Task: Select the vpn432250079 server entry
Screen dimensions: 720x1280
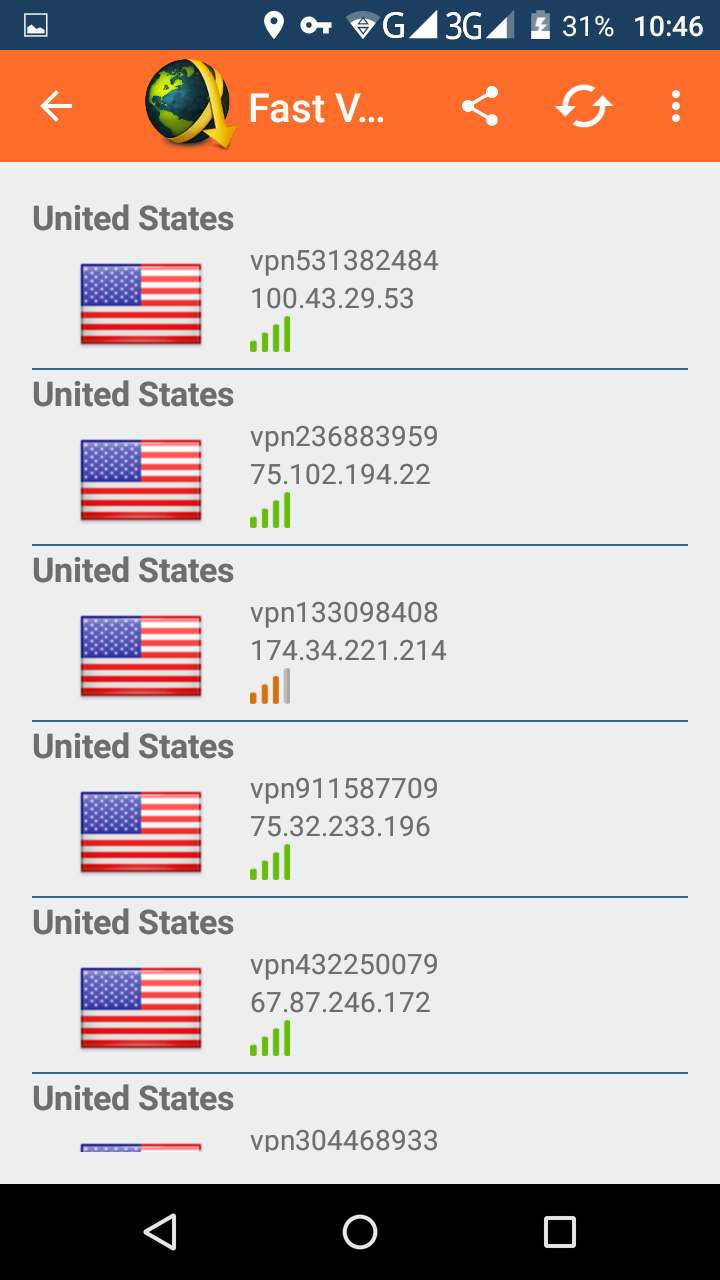Action: click(x=360, y=985)
